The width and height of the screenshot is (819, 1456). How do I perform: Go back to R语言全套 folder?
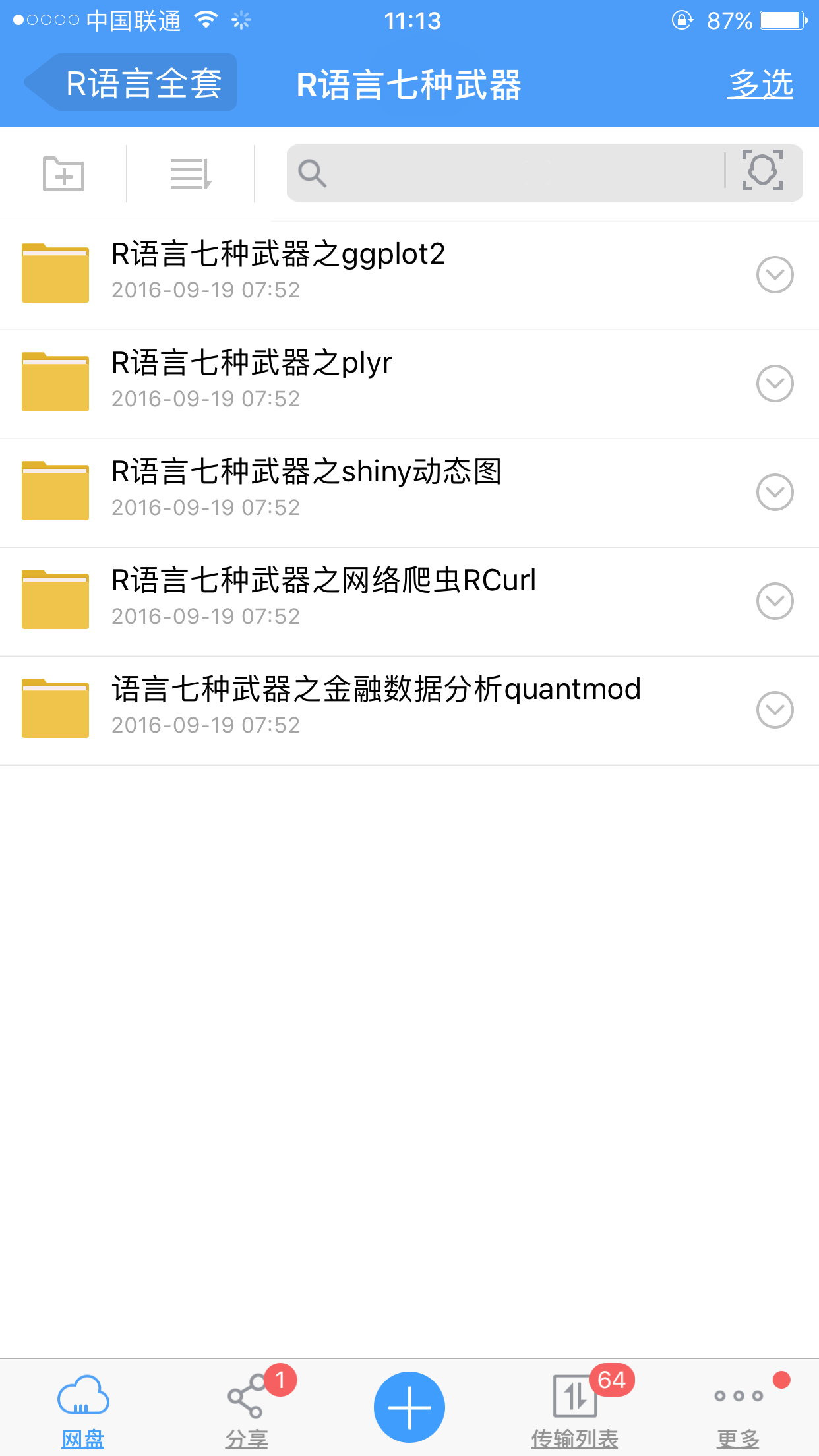(x=132, y=83)
